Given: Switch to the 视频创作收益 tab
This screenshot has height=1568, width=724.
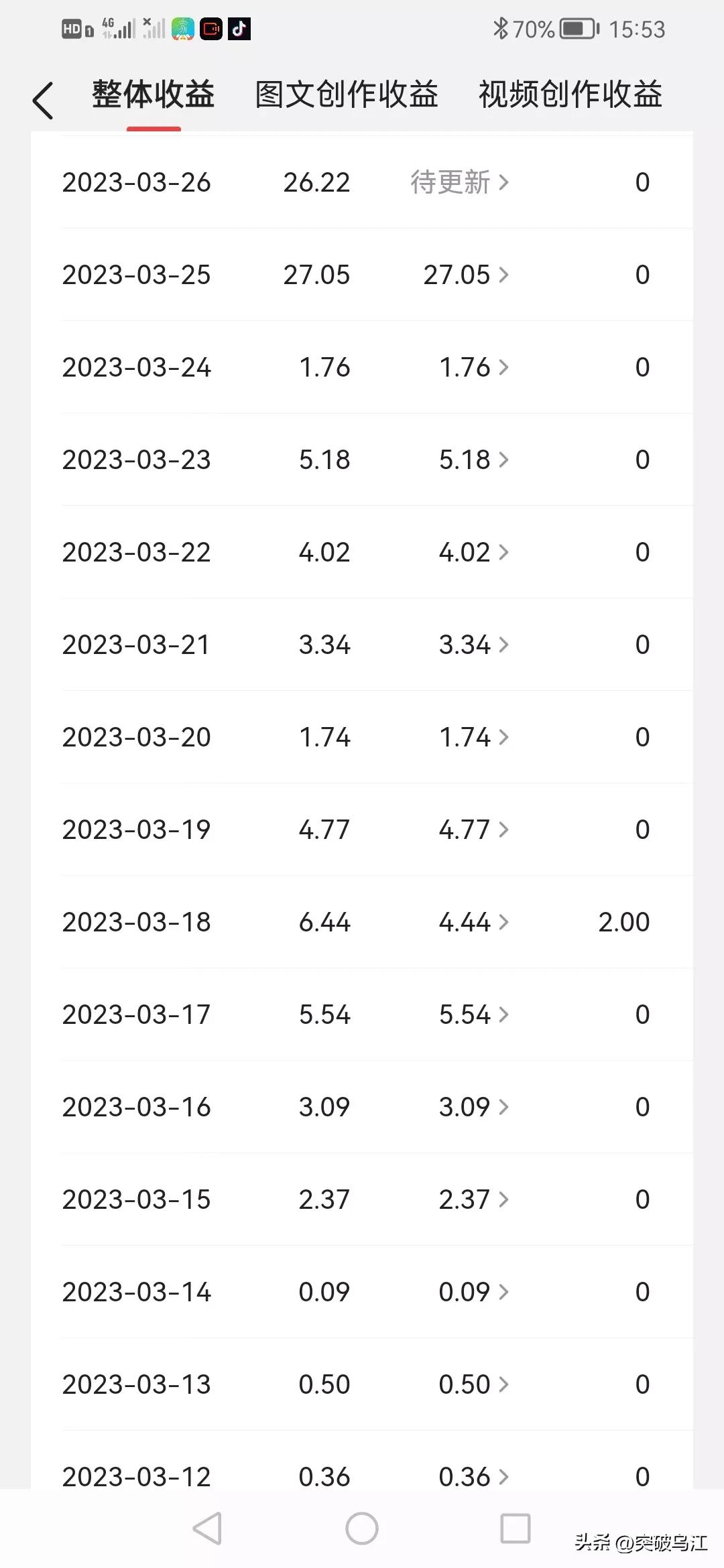Looking at the screenshot, I should [x=570, y=94].
